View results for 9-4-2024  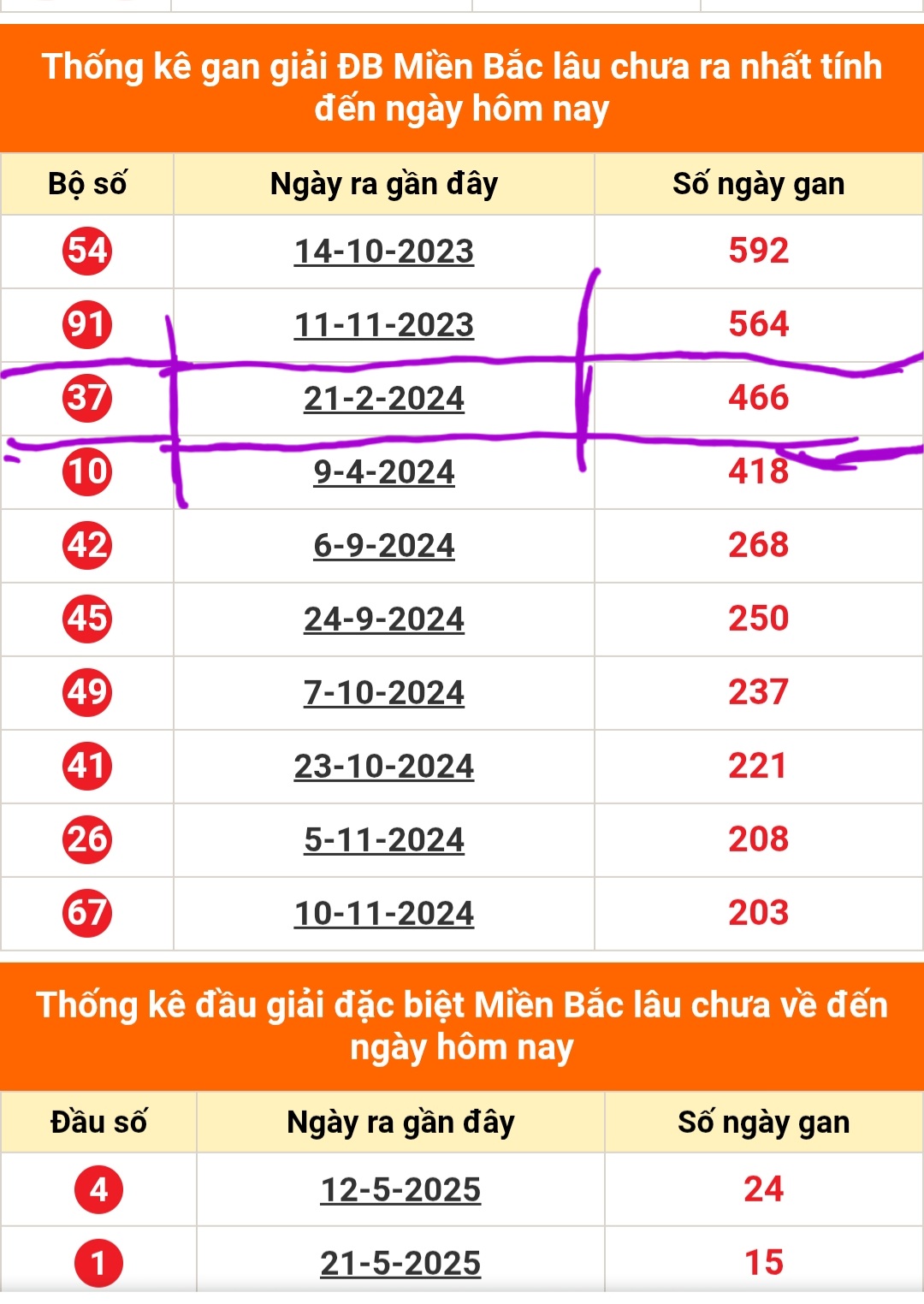click(x=384, y=472)
